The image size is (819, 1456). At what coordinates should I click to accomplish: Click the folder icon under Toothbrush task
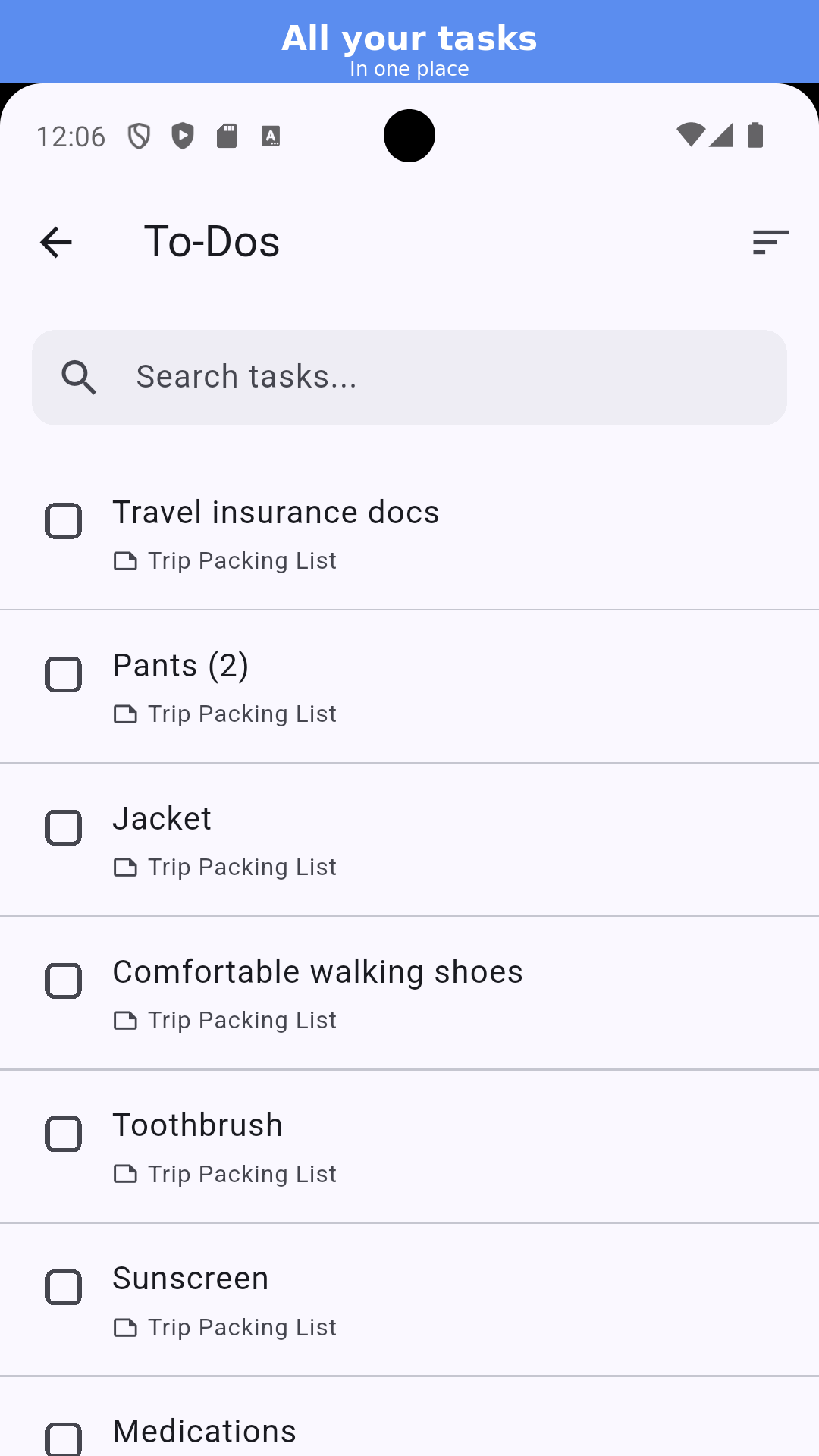point(126,1174)
